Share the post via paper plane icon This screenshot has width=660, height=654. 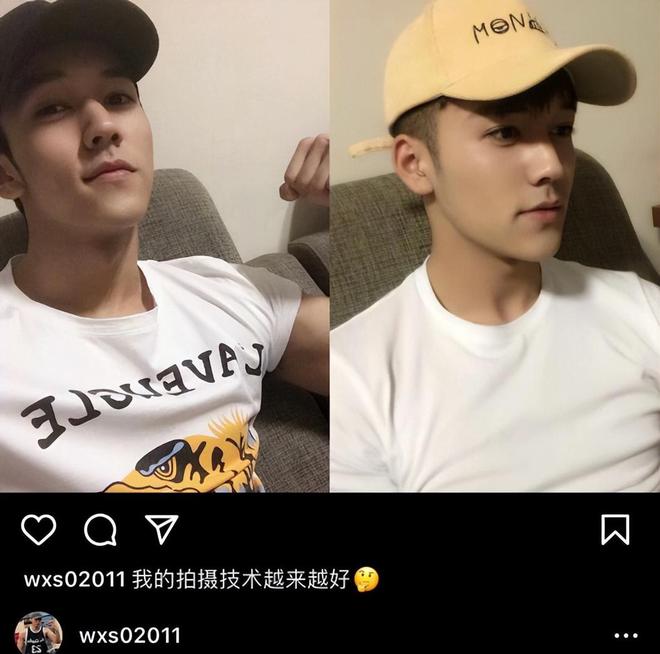161,528
